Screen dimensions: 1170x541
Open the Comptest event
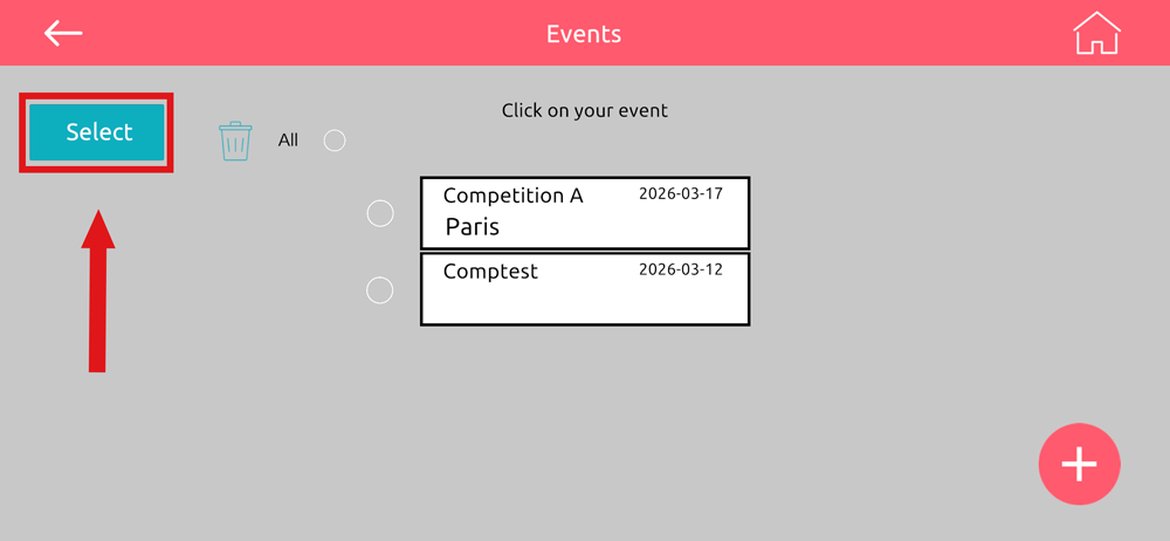(x=584, y=289)
